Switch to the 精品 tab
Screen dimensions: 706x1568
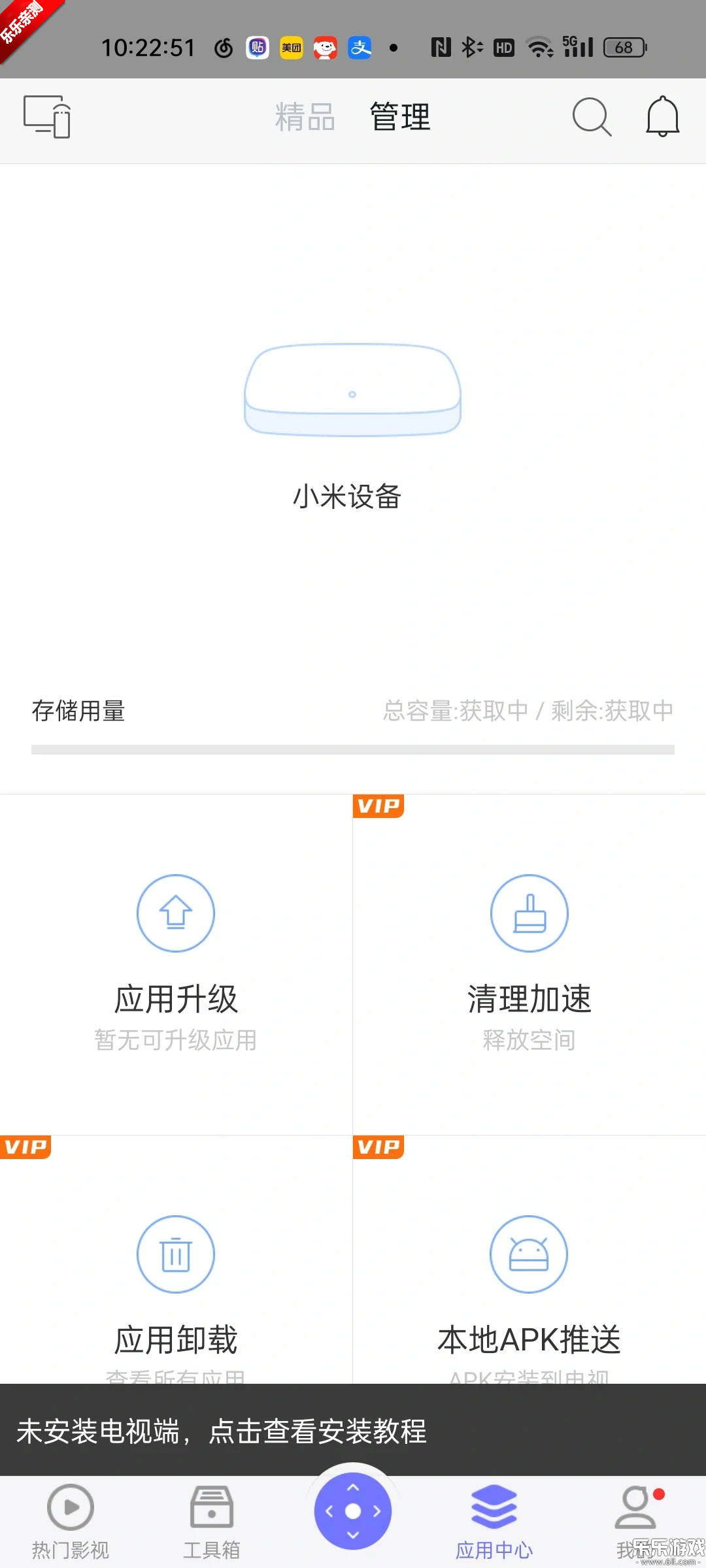[305, 118]
